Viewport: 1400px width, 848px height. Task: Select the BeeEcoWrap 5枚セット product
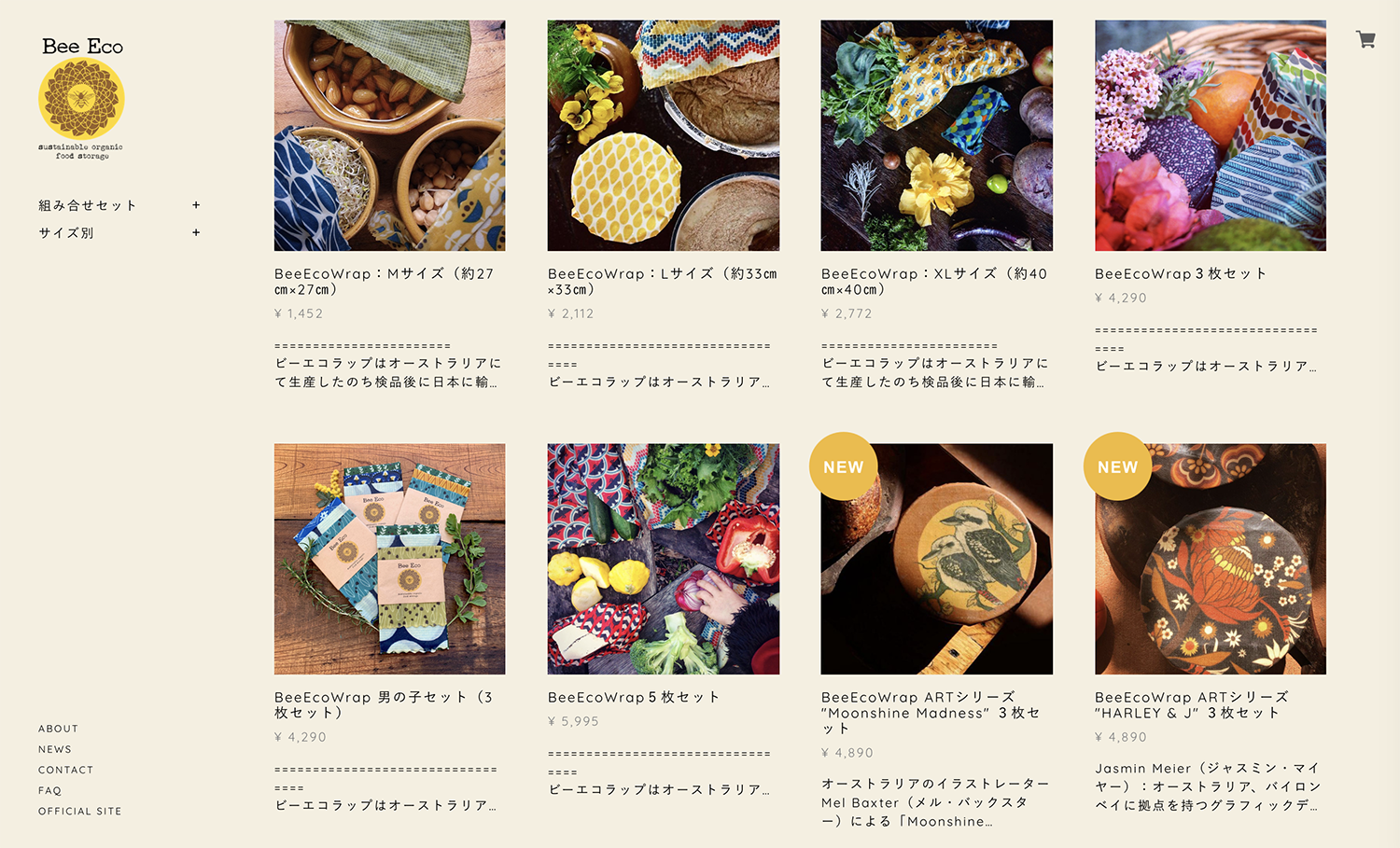pos(663,559)
